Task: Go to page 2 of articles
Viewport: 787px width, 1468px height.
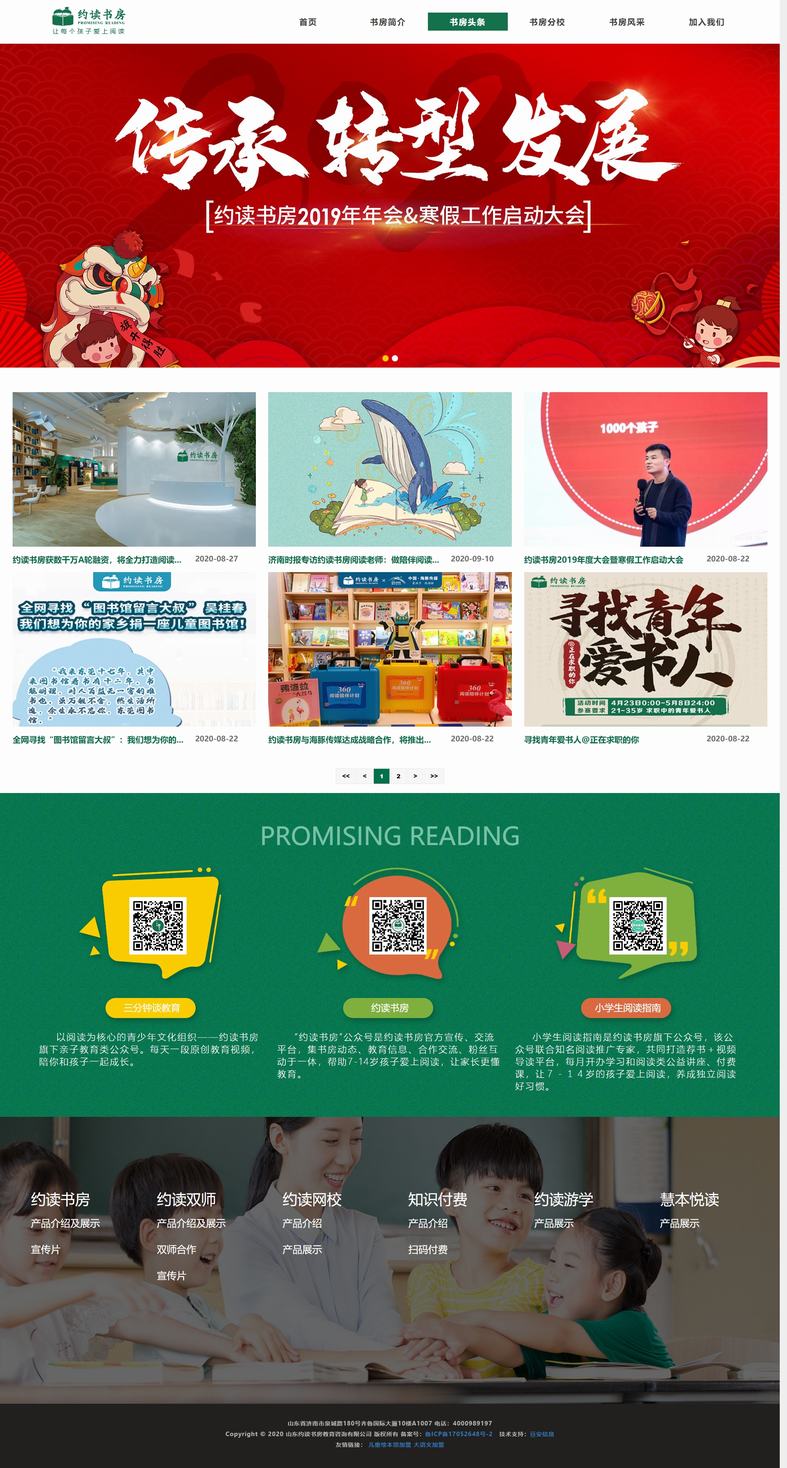Action: [398, 776]
